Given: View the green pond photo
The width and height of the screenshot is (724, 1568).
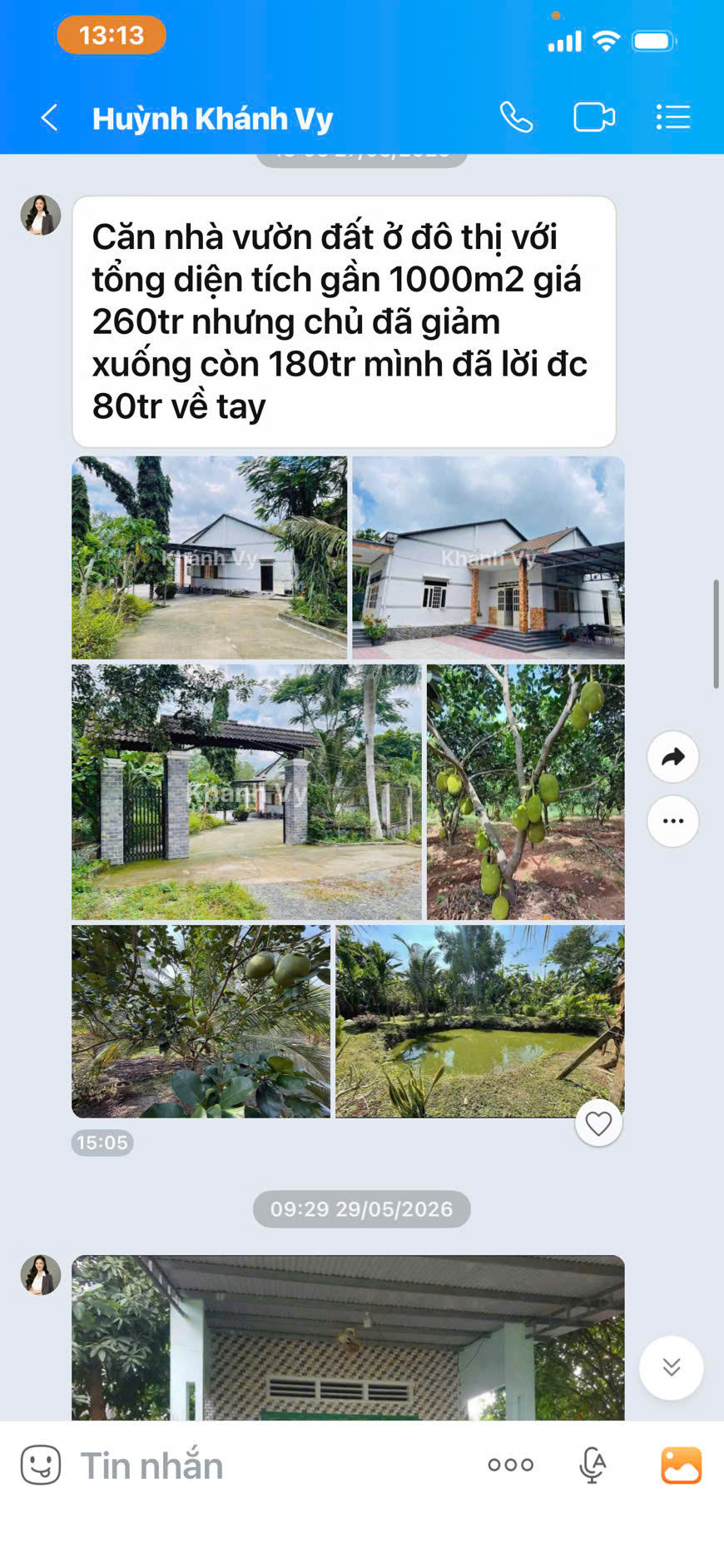Looking at the screenshot, I should pos(480,1021).
